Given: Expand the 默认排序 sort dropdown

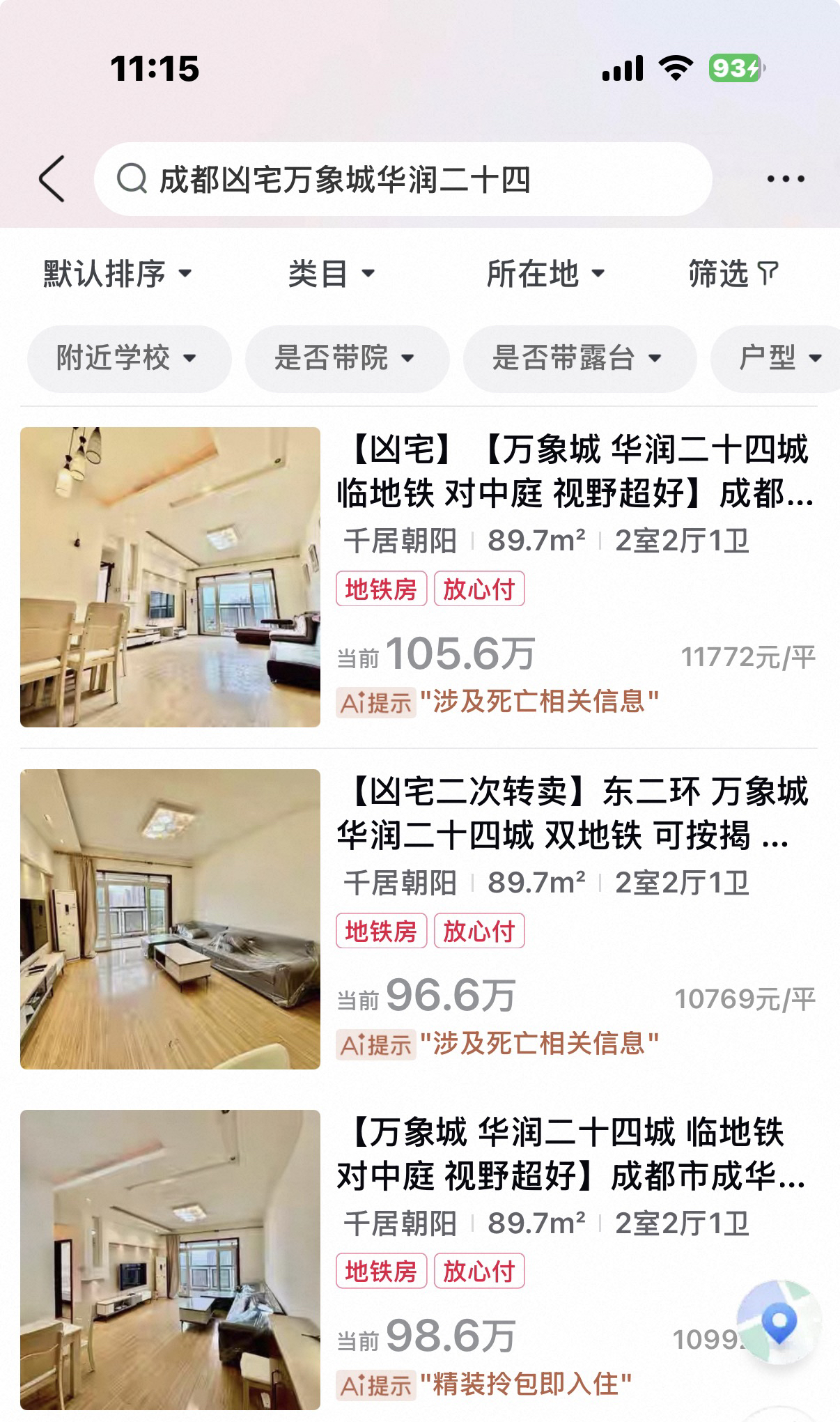Looking at the screenshot, I should click(x=117, y=273).
